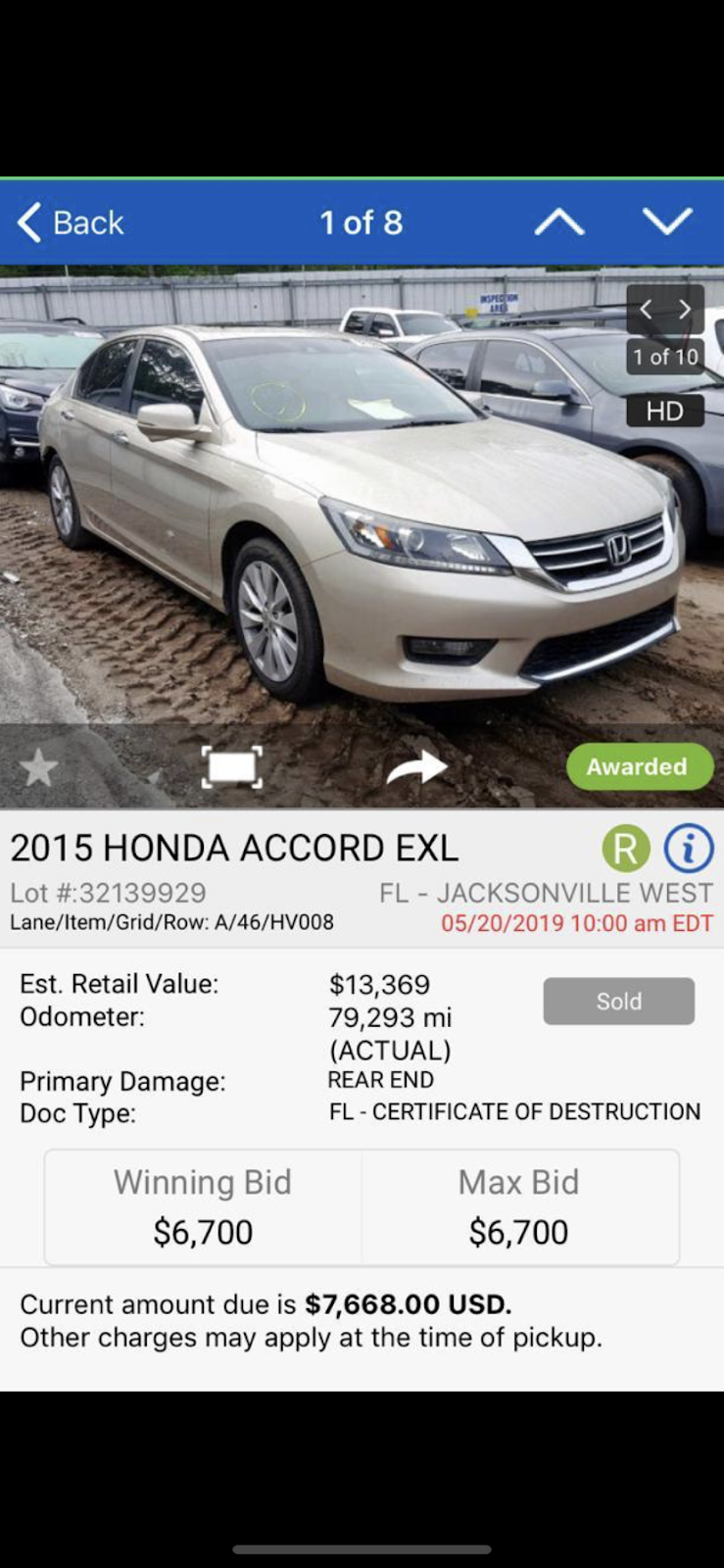This screenshot has width=724, height=1568.
Task: Switch to HD image quality
Action: coord(664,411)
